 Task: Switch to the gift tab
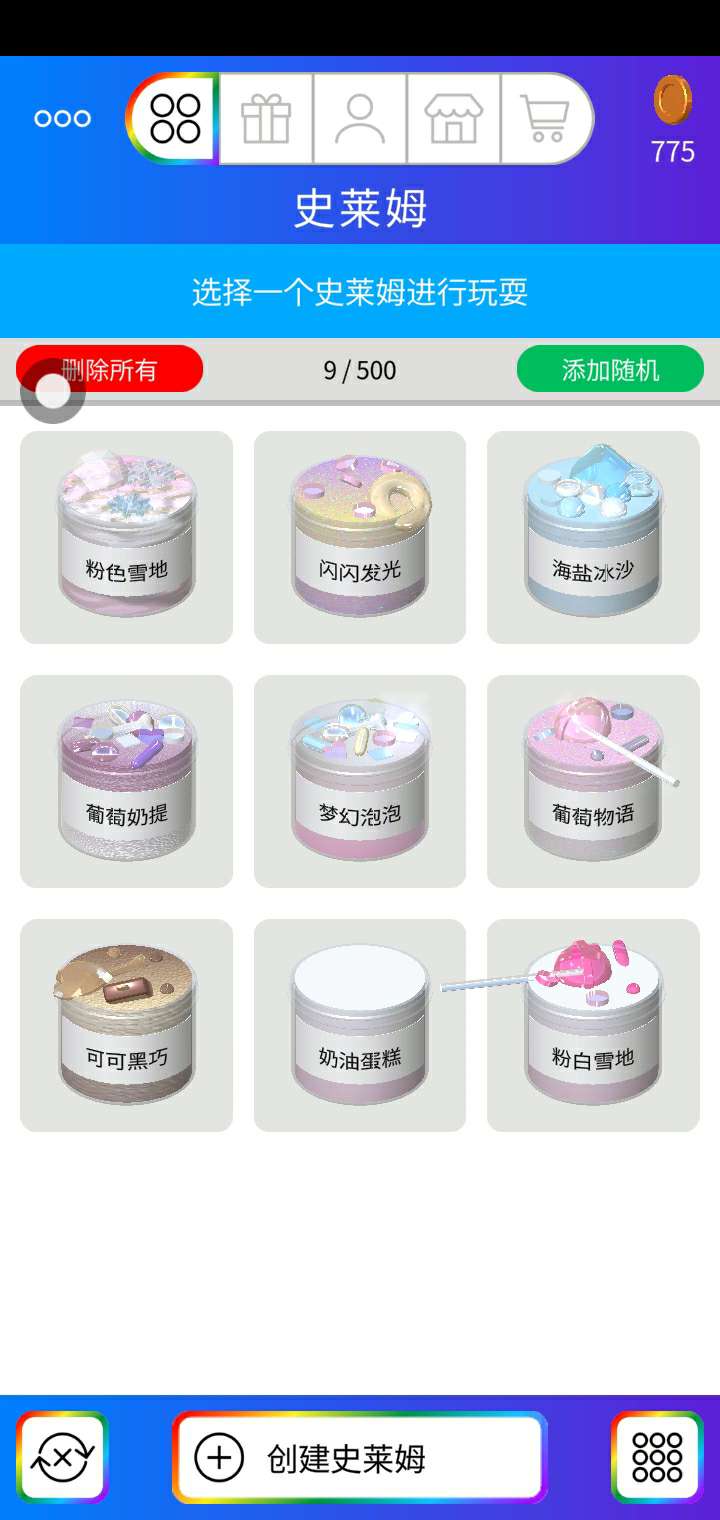(x=266, y=118)
